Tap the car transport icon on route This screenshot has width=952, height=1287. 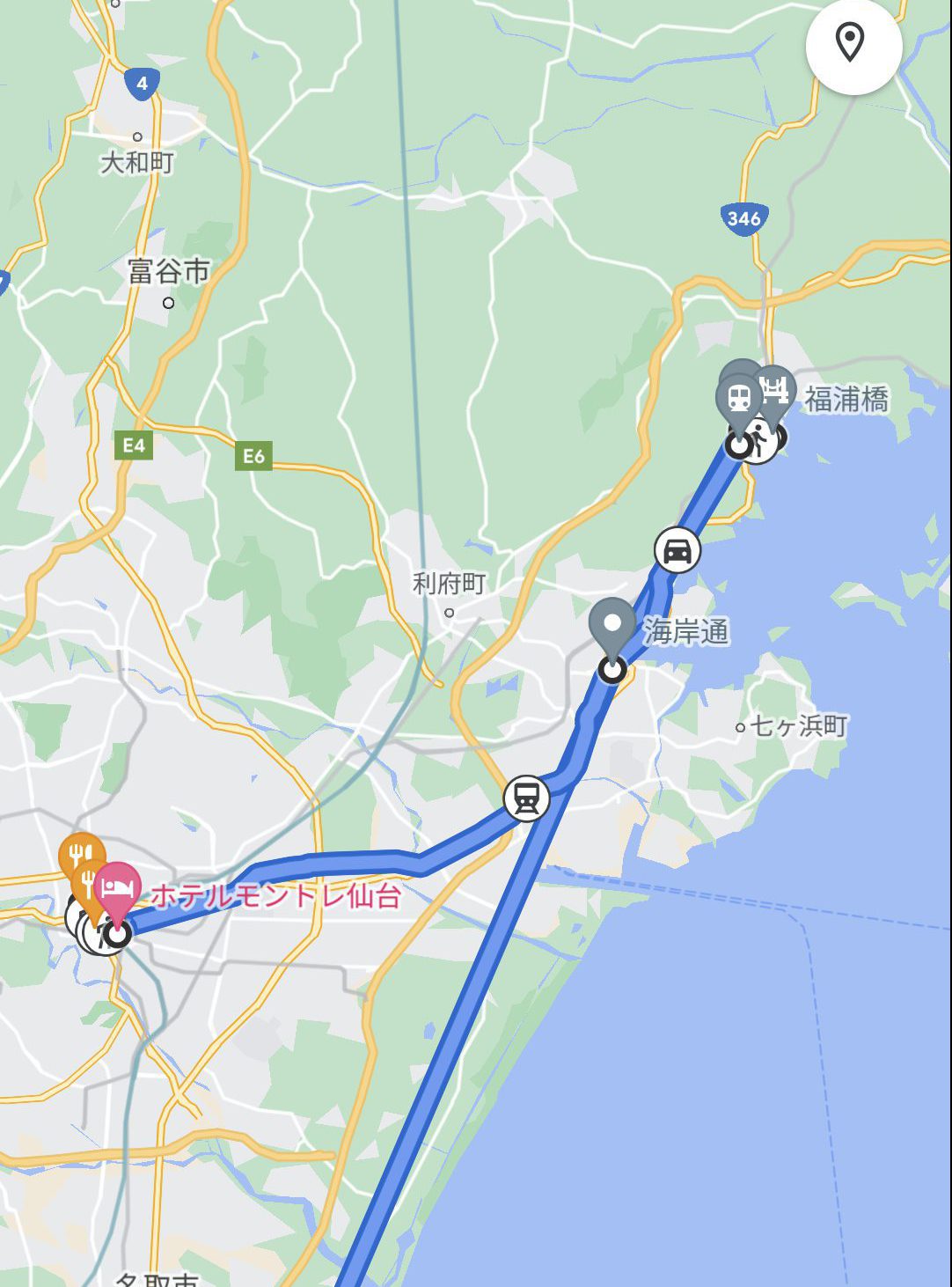click(x=677, y=551)
